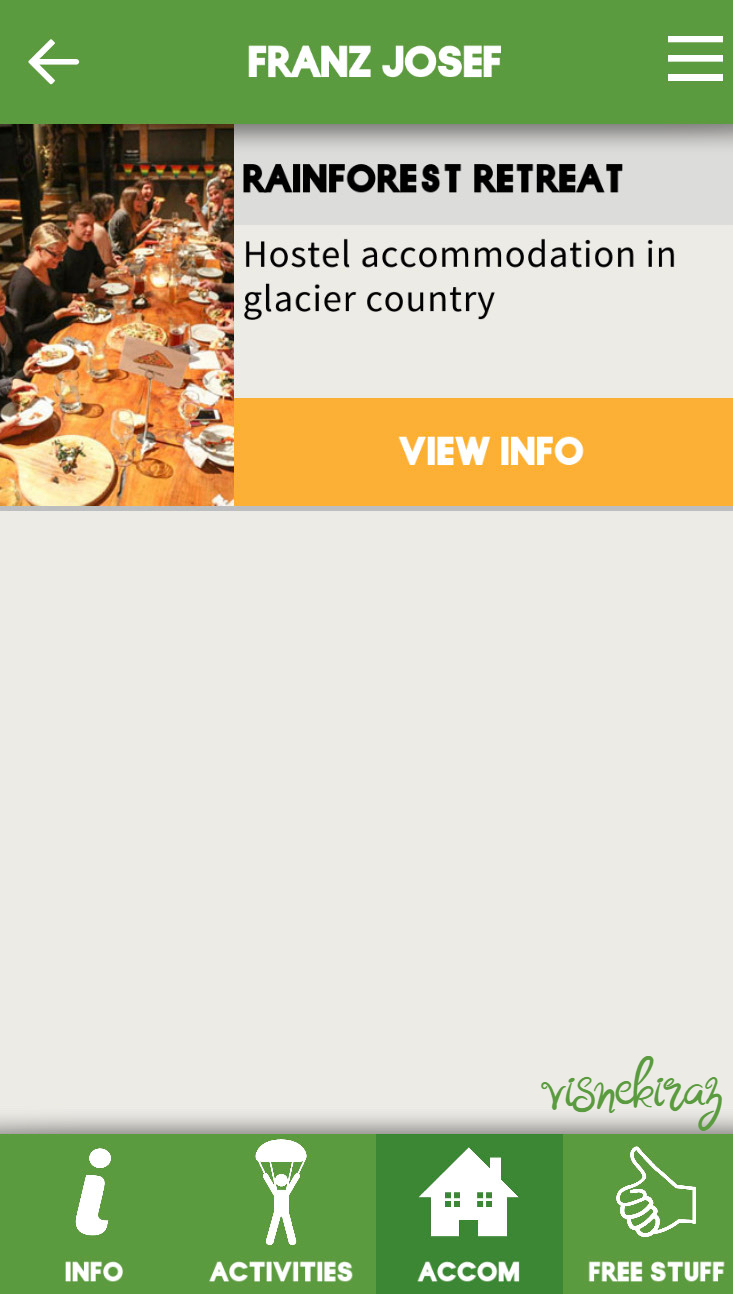Switch to the Info tab
Image resolution: width=733 pixels, height=1294 pixels.
click(93, 1214)
